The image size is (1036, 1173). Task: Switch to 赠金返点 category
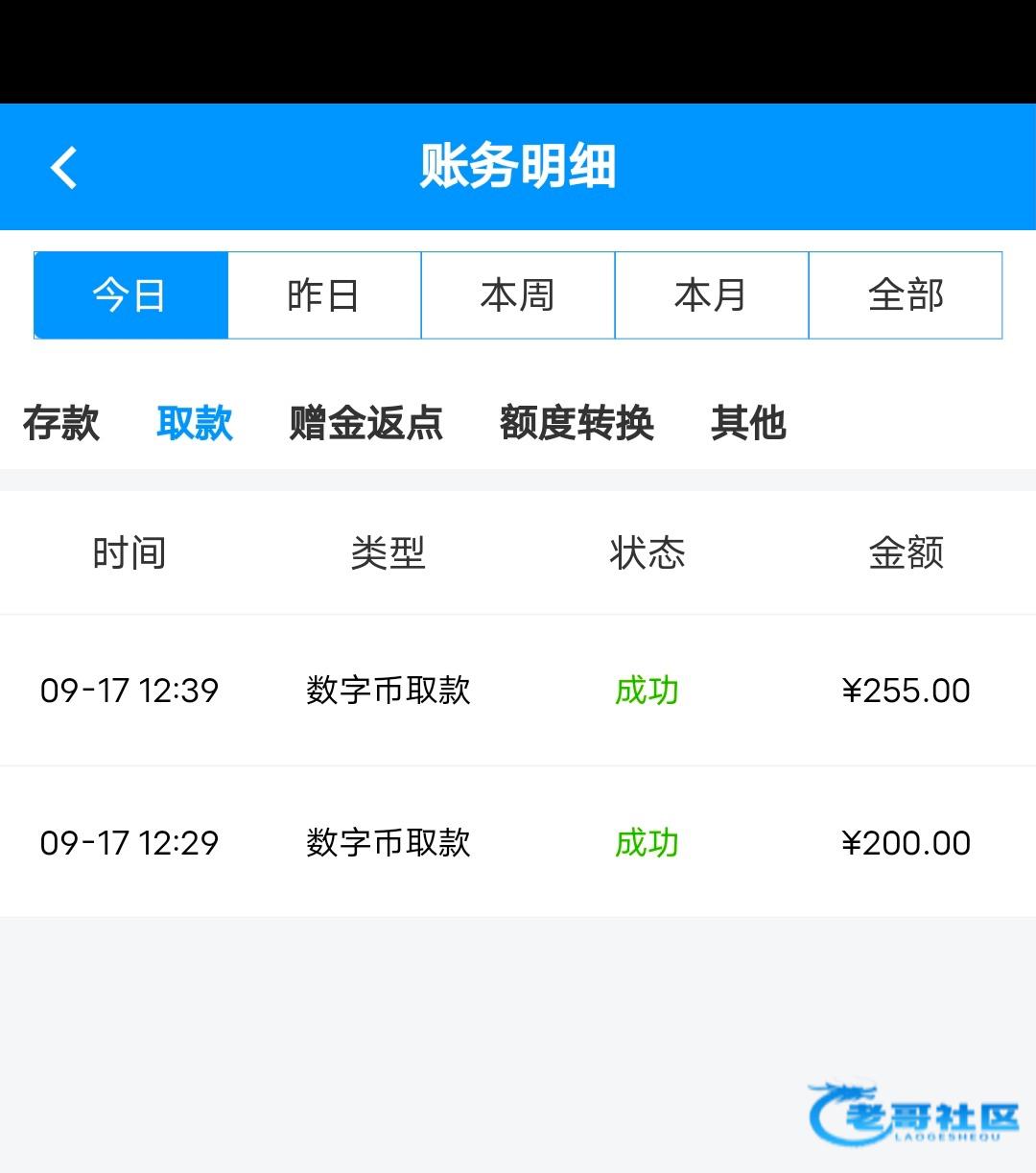click(x=365, y=423)
